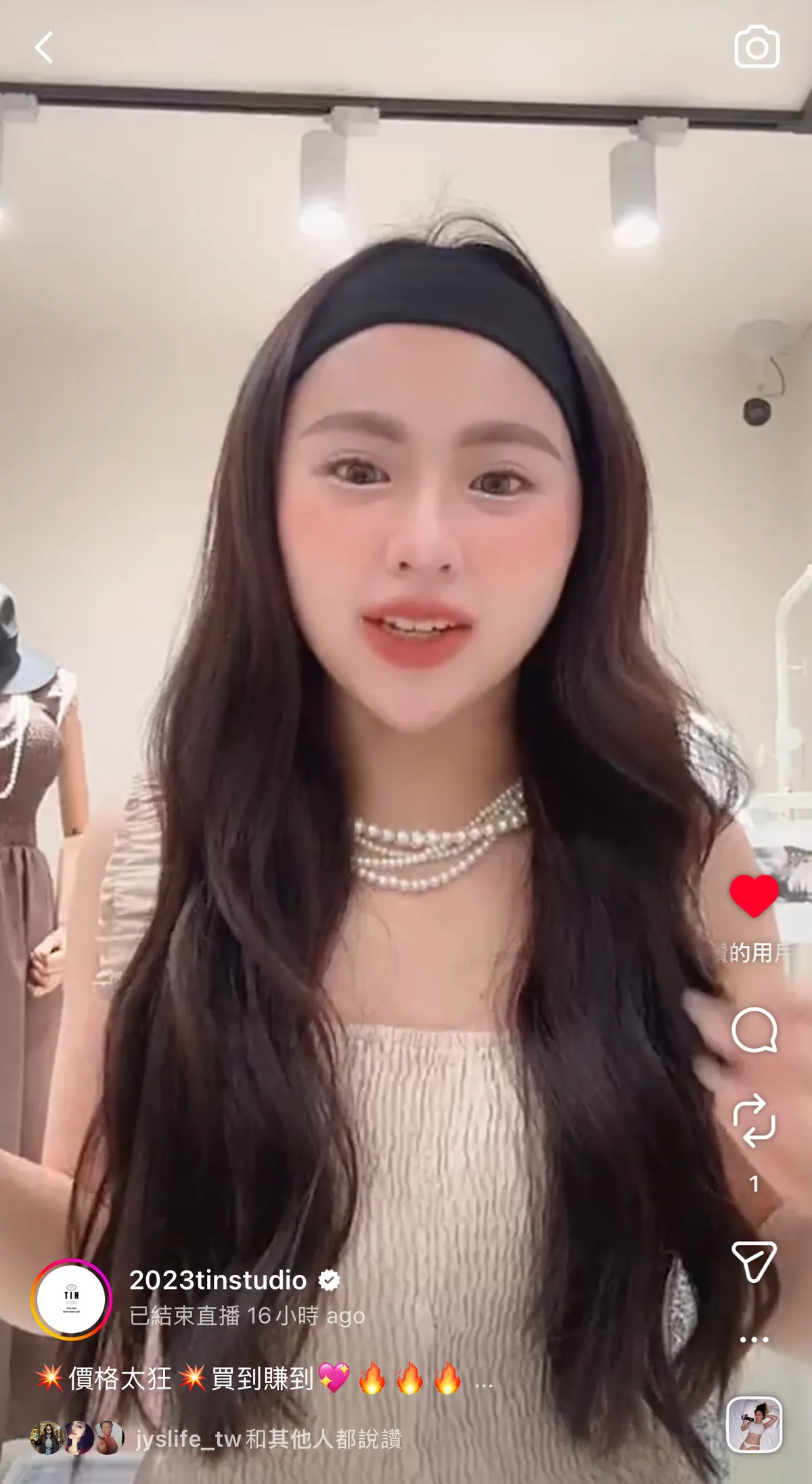Tap the red heart to unlike
The height and width of the screenshot is (1484, 812).
click(754, 896)
